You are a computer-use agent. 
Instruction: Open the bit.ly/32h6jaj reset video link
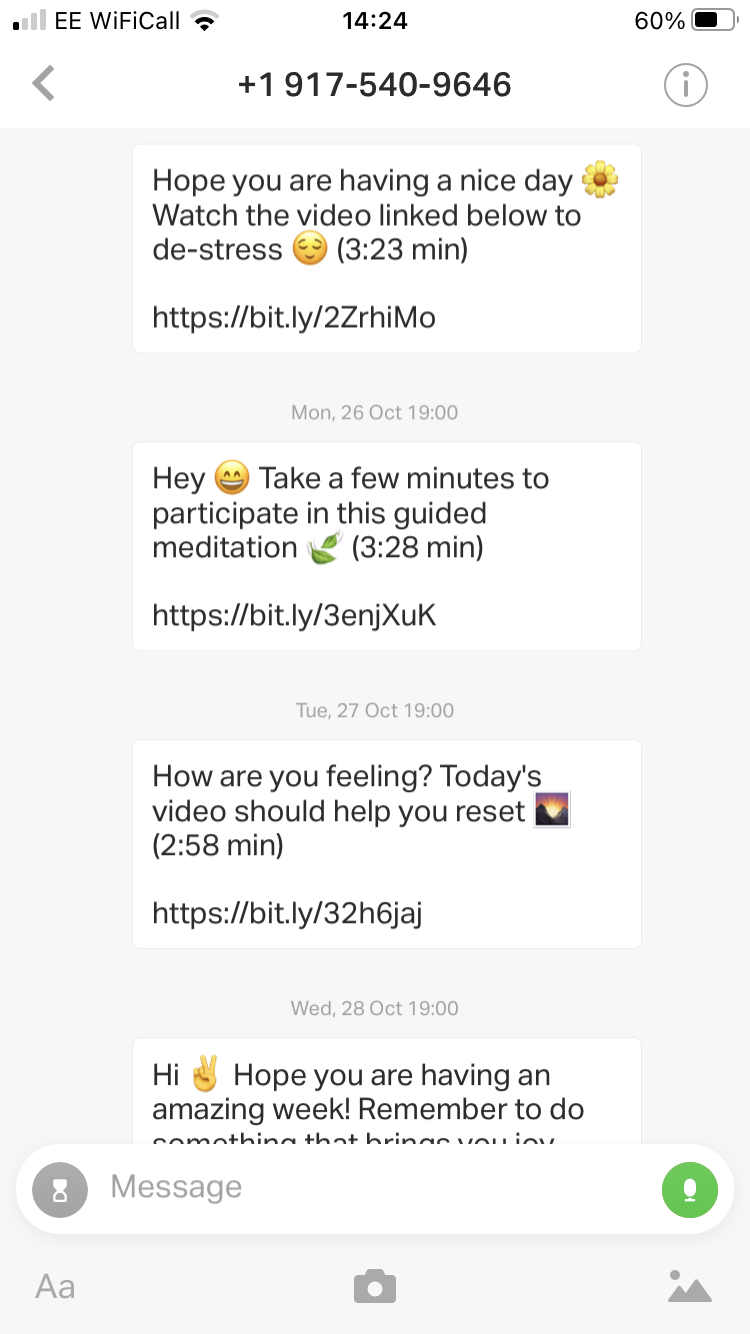point(287,913)
